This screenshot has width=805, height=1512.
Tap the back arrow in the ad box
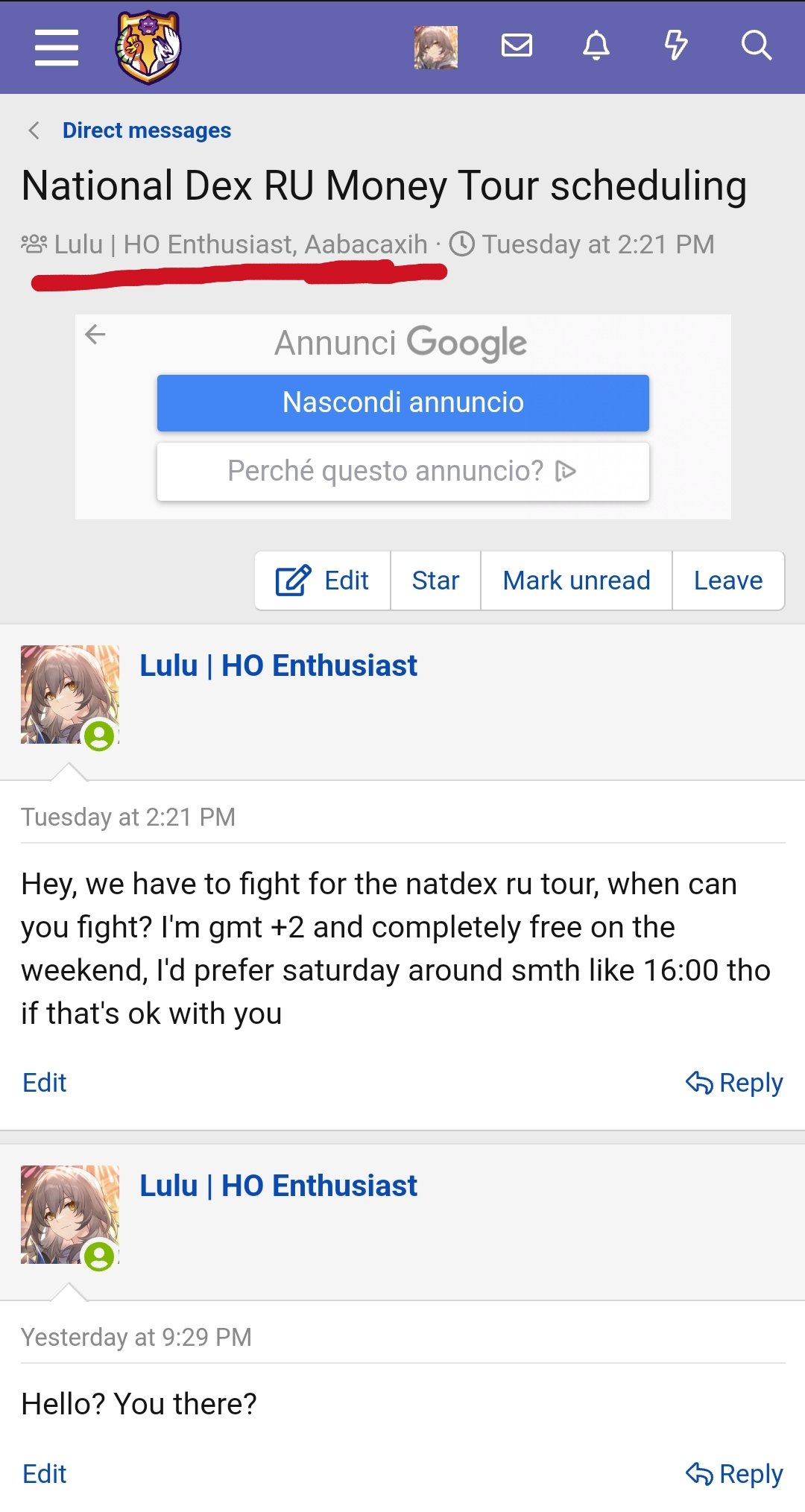coord(95,335)
